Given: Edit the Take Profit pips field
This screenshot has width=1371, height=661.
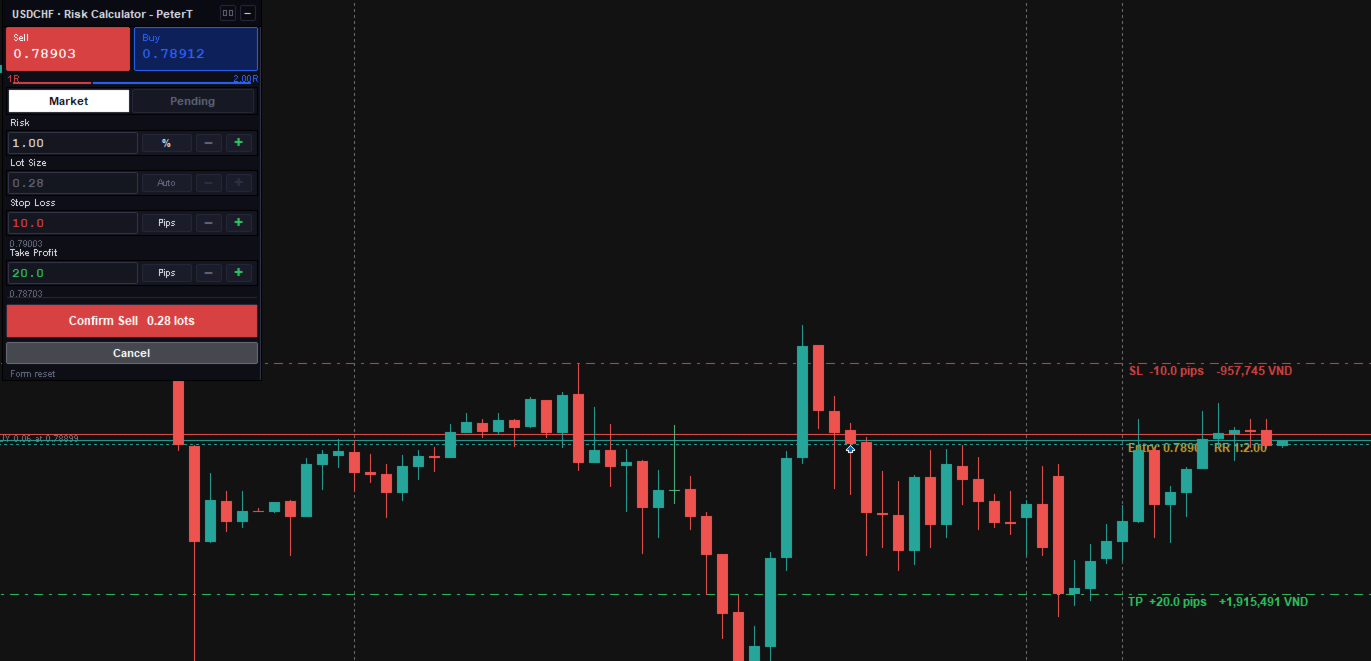Looking at the screenshot, I should click(72, 273).
